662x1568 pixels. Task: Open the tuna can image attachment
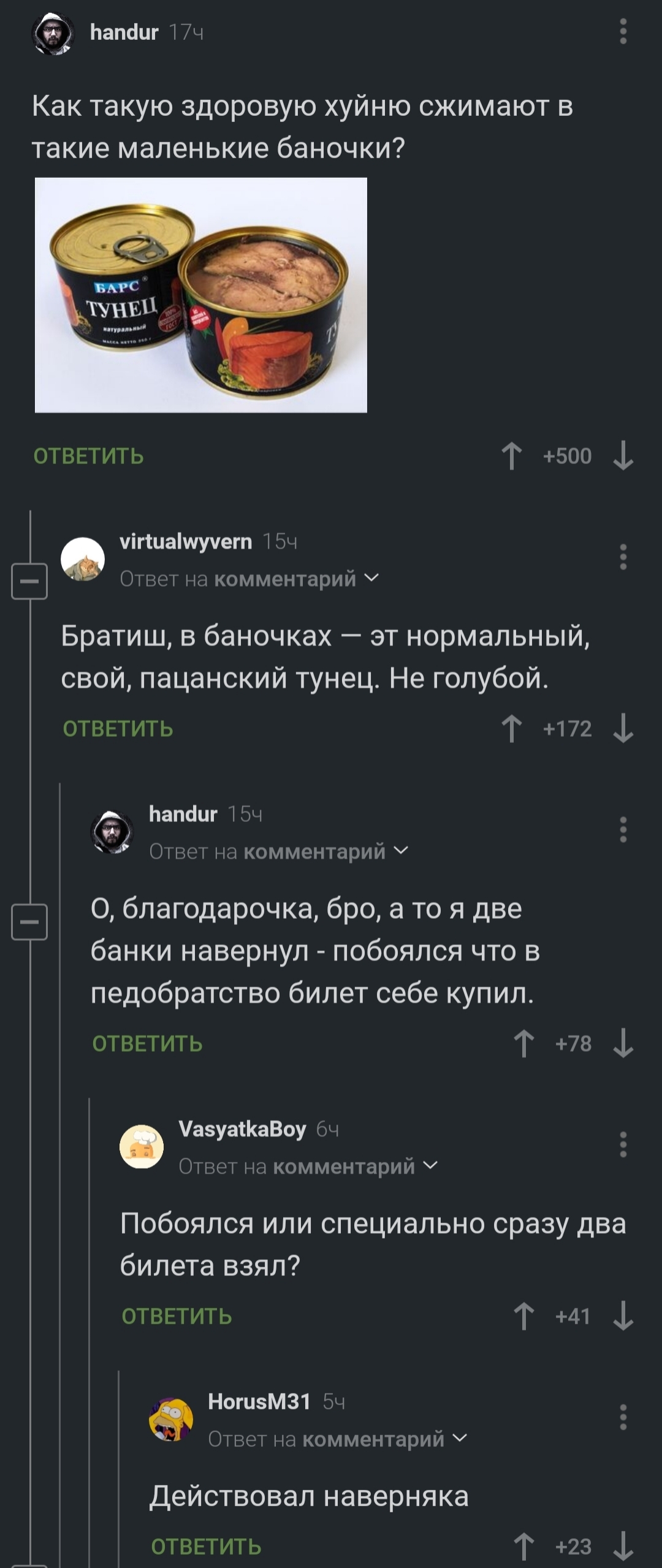coord(201,295)
